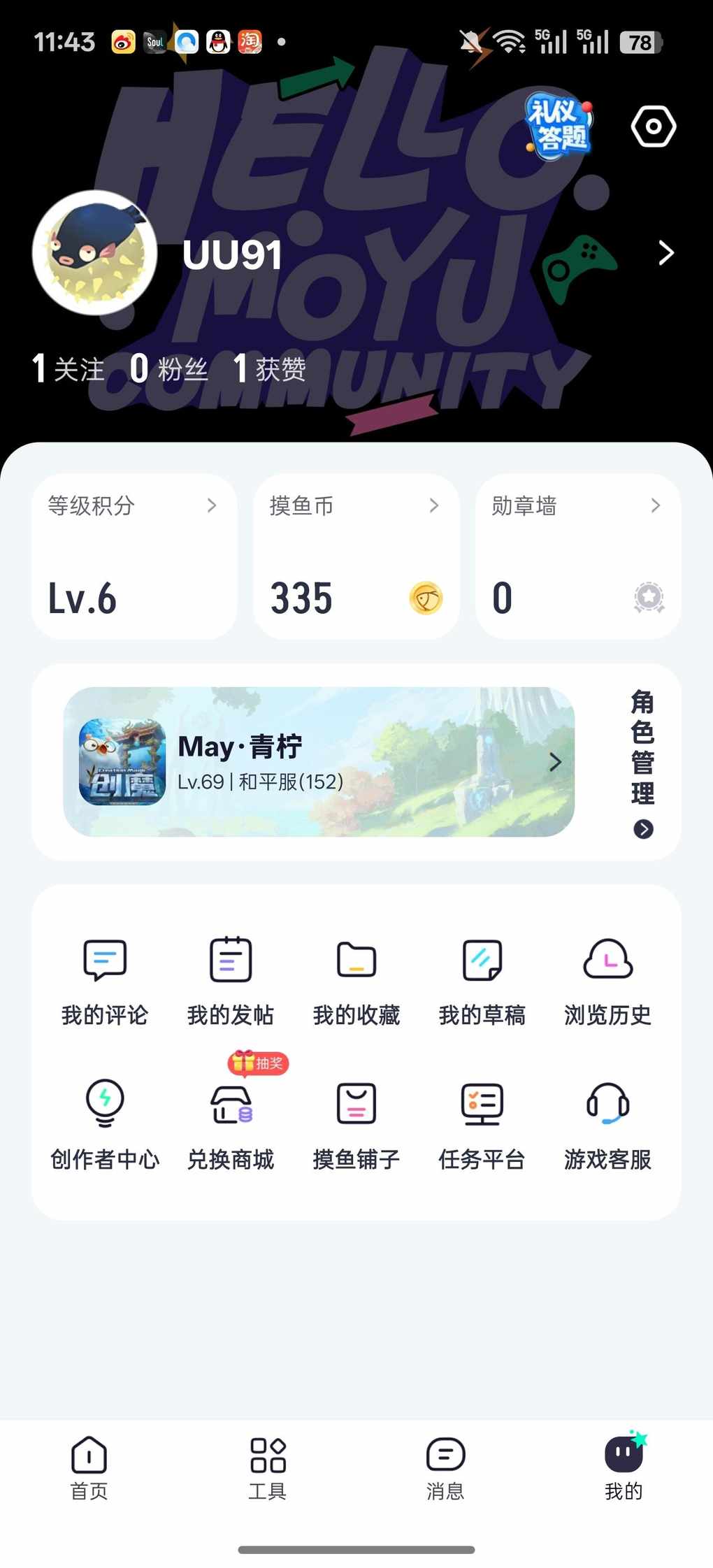Open 我的评论 my comments
Screen dimensions: 713x1568
coord(105,979)
